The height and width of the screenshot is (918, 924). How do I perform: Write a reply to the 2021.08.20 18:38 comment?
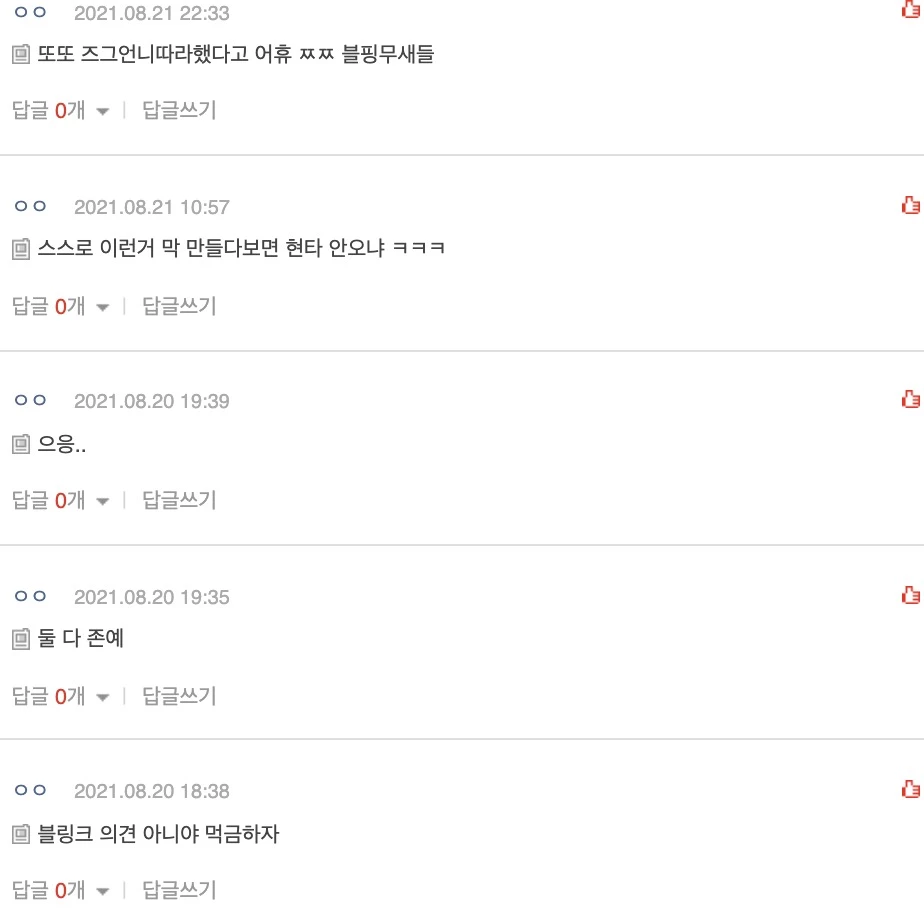coord(179,890)
